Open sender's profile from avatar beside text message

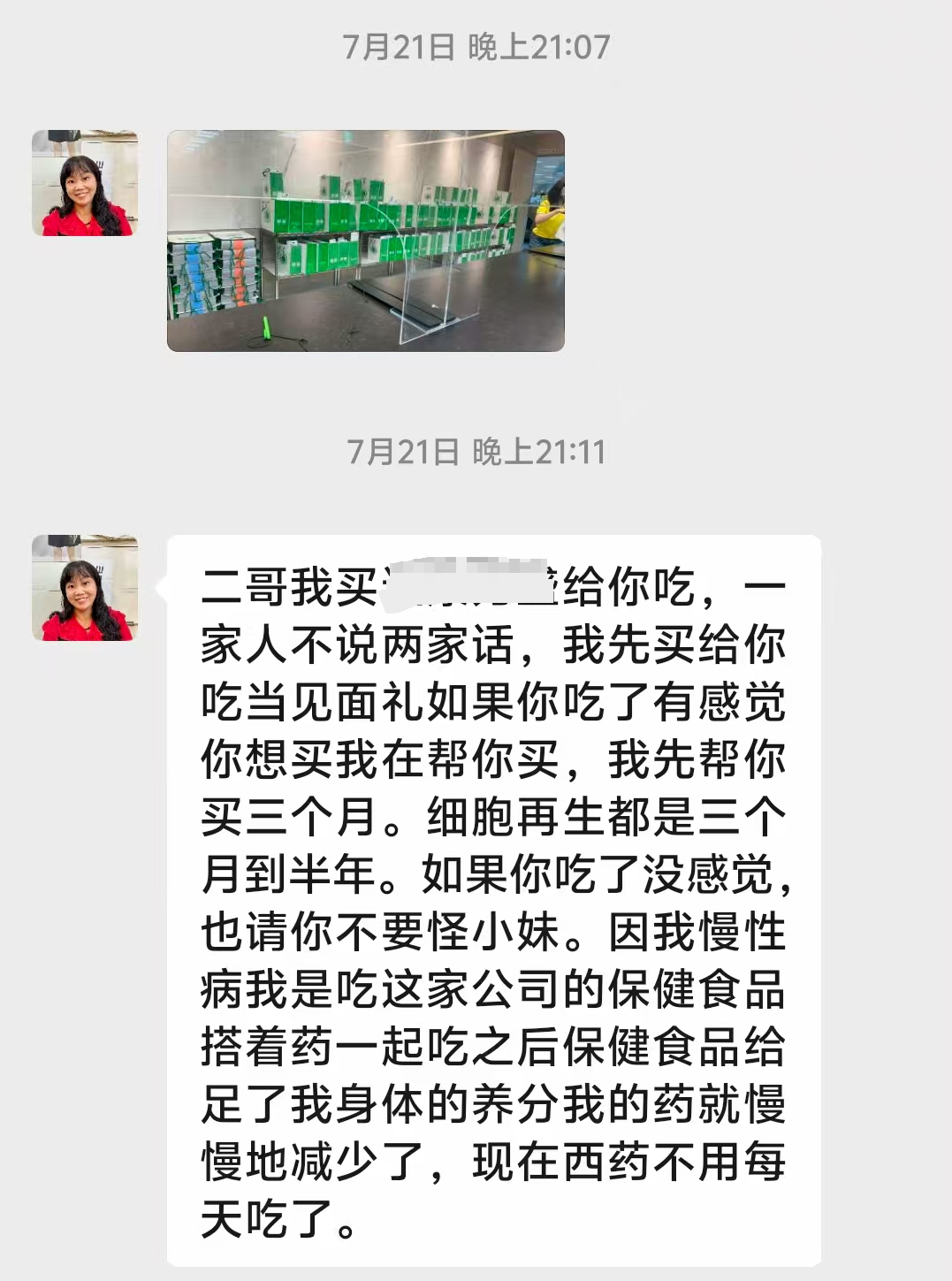coord(85,588)
